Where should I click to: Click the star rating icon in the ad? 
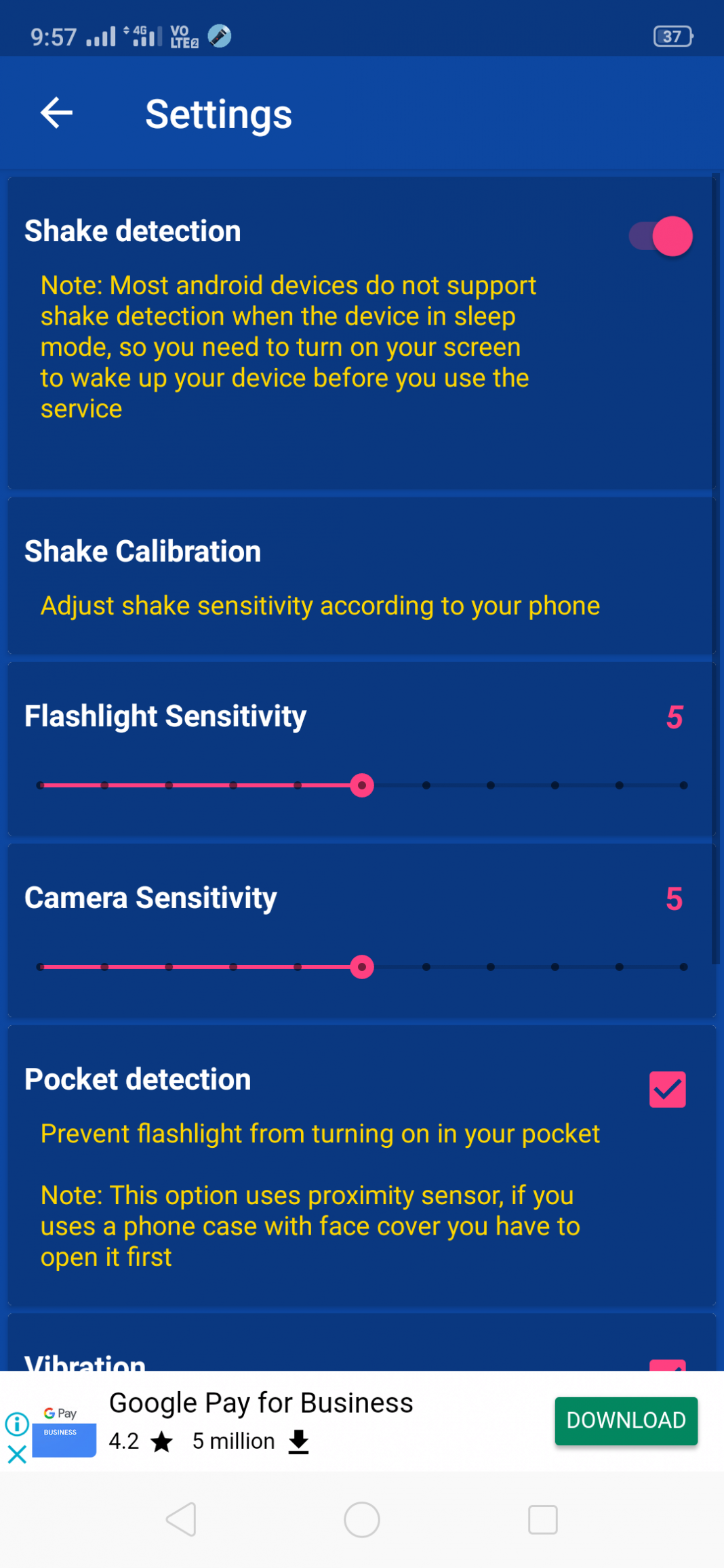pos(162,1441)
